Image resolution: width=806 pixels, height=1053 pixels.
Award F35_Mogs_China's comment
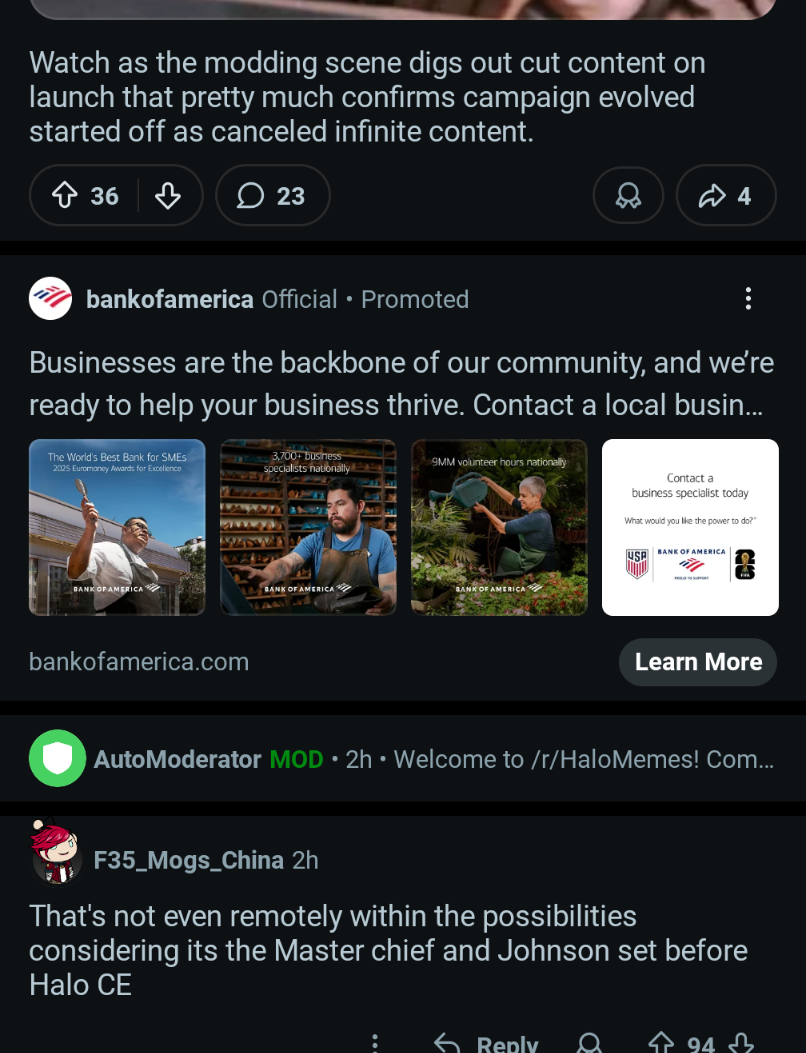(x=590, y=1044)
